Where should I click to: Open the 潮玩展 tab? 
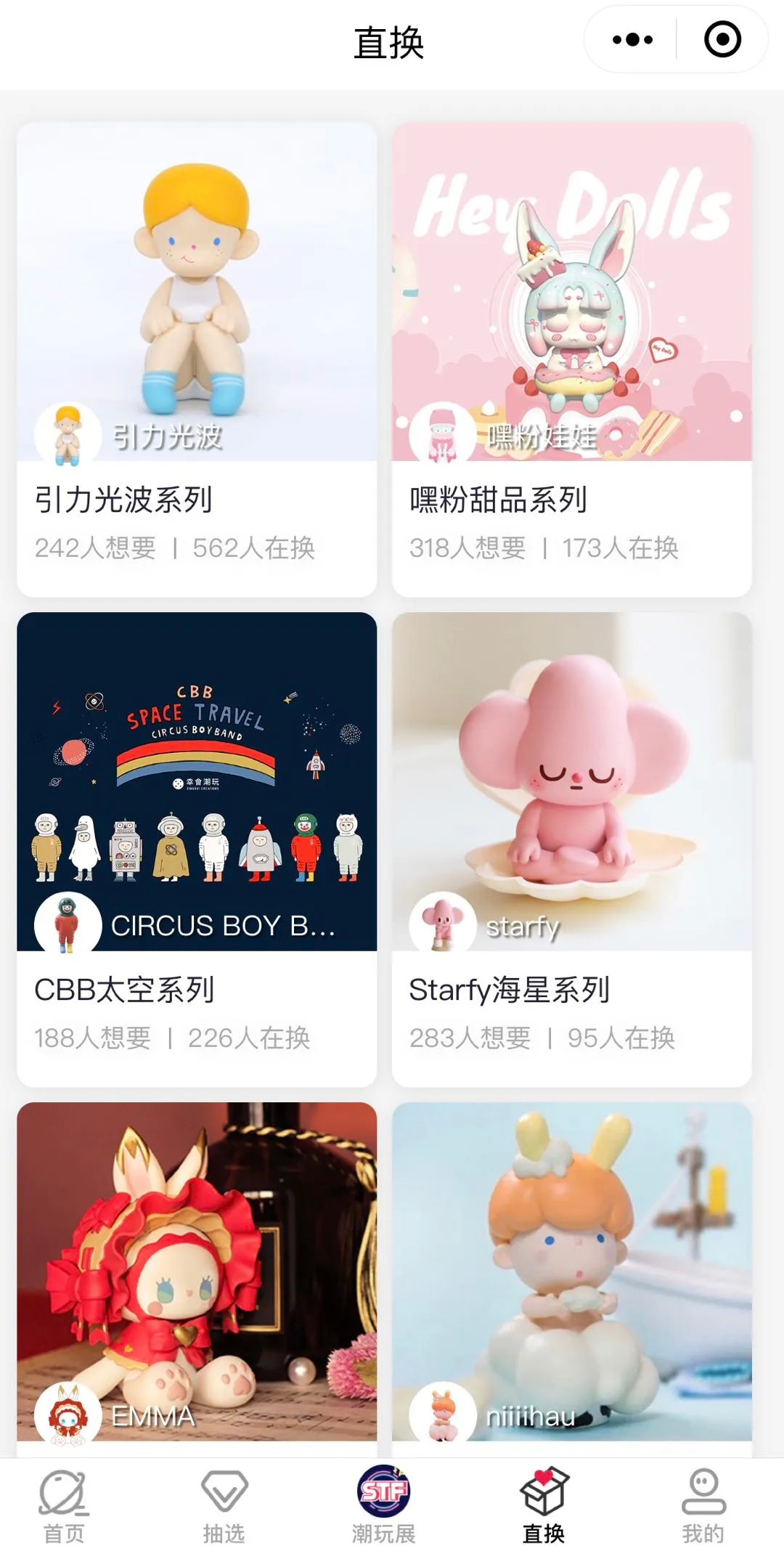tap(383, 1507)
